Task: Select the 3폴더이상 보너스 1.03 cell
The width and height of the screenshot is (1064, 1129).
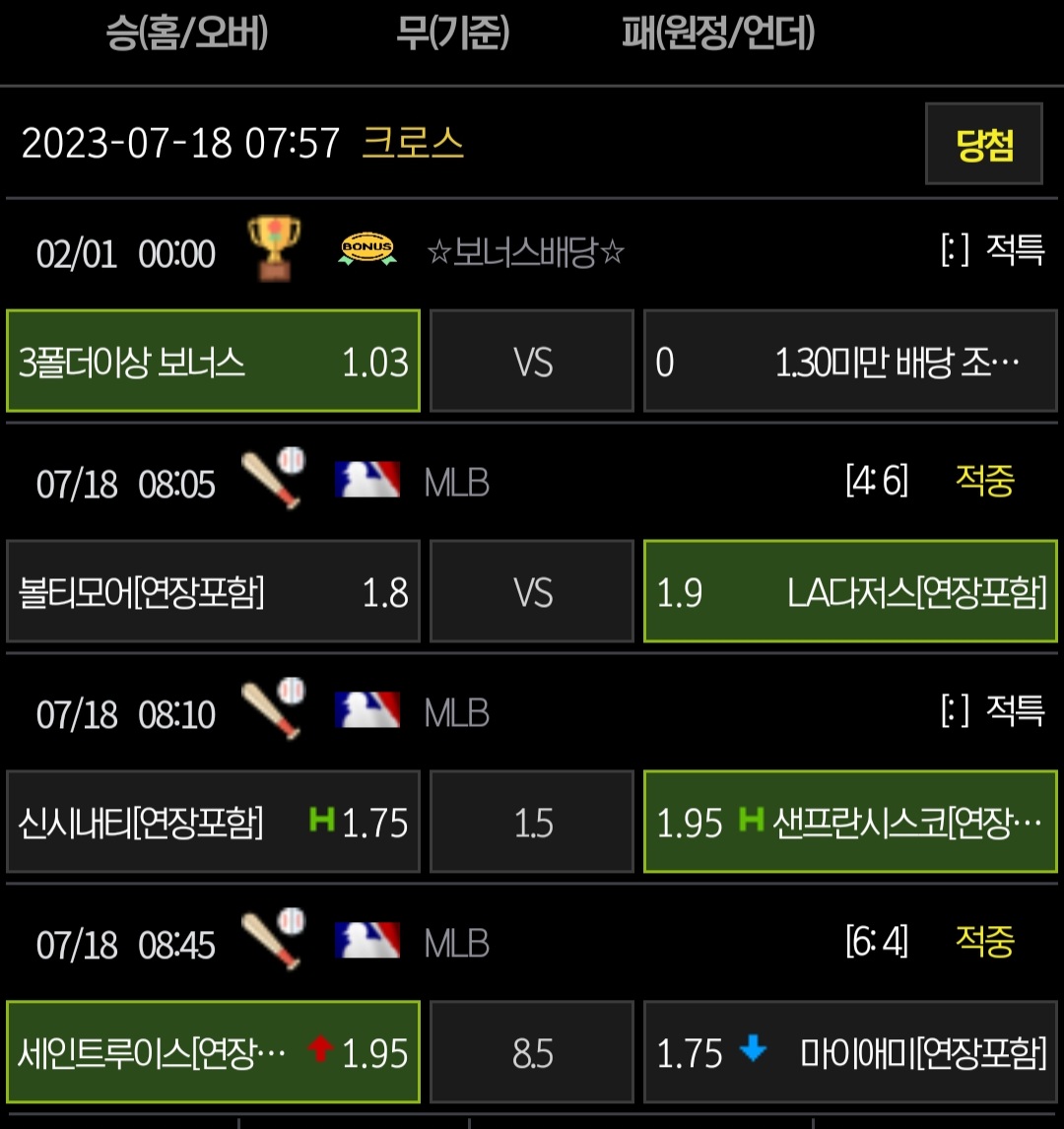Action: [x=213, y=361]
